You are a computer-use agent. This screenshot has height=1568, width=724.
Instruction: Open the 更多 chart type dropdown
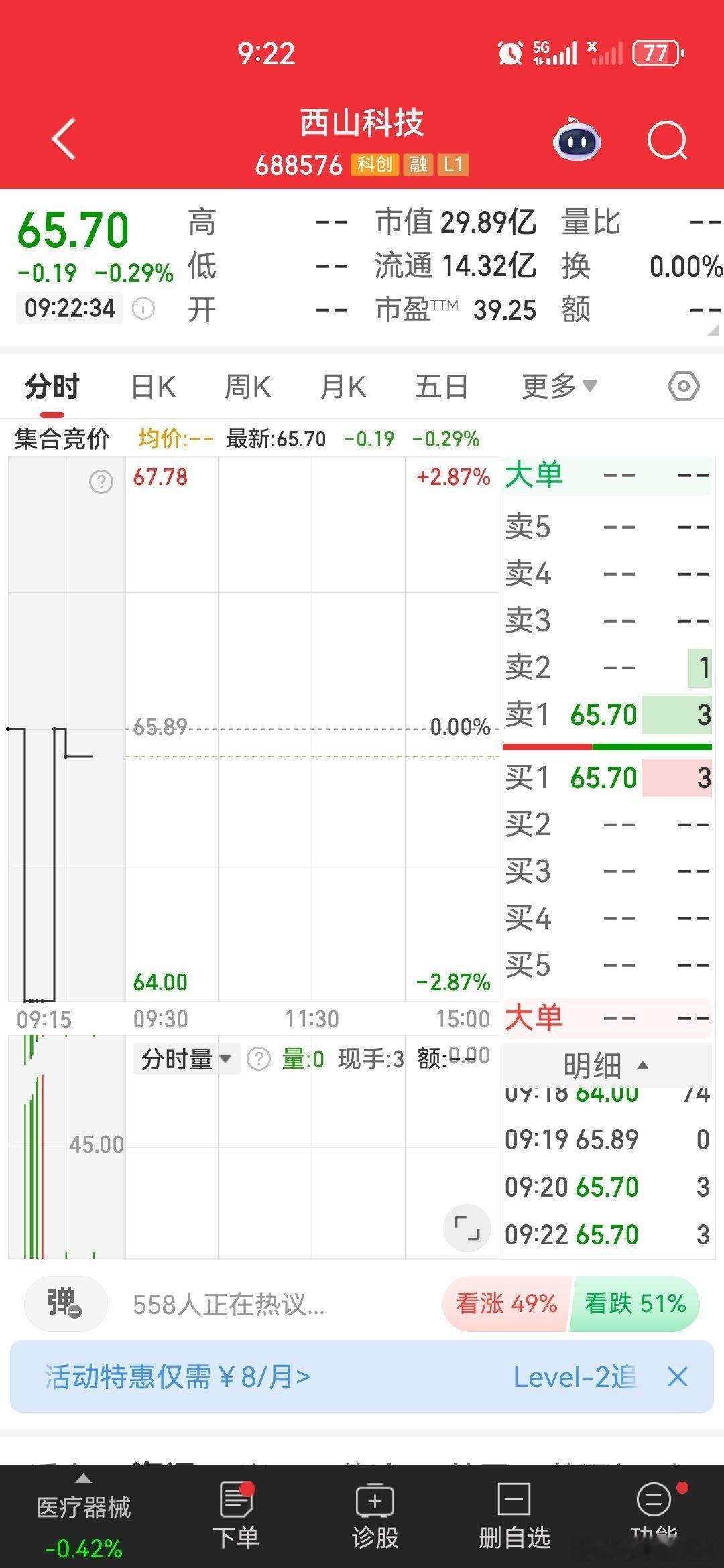(556, 386)
